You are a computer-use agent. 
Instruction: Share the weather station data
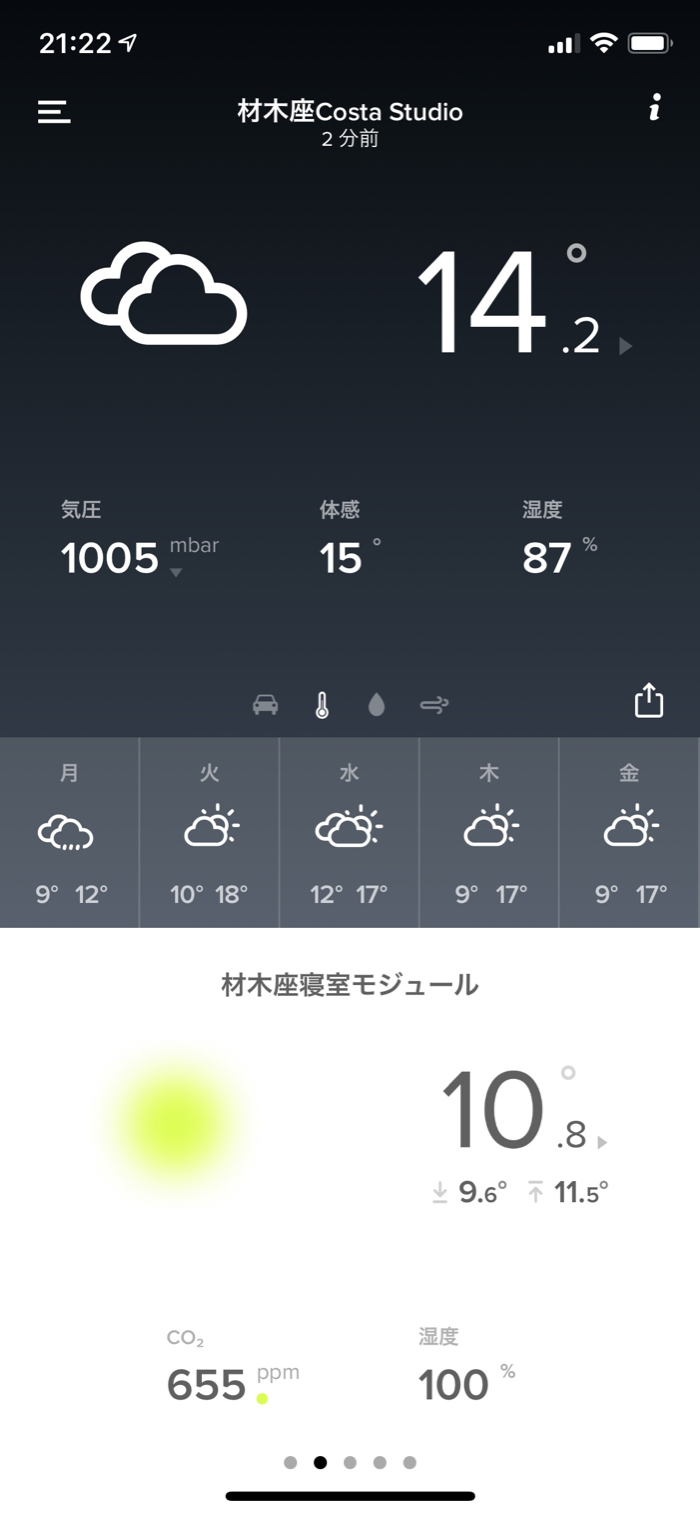tap(649, 700)
